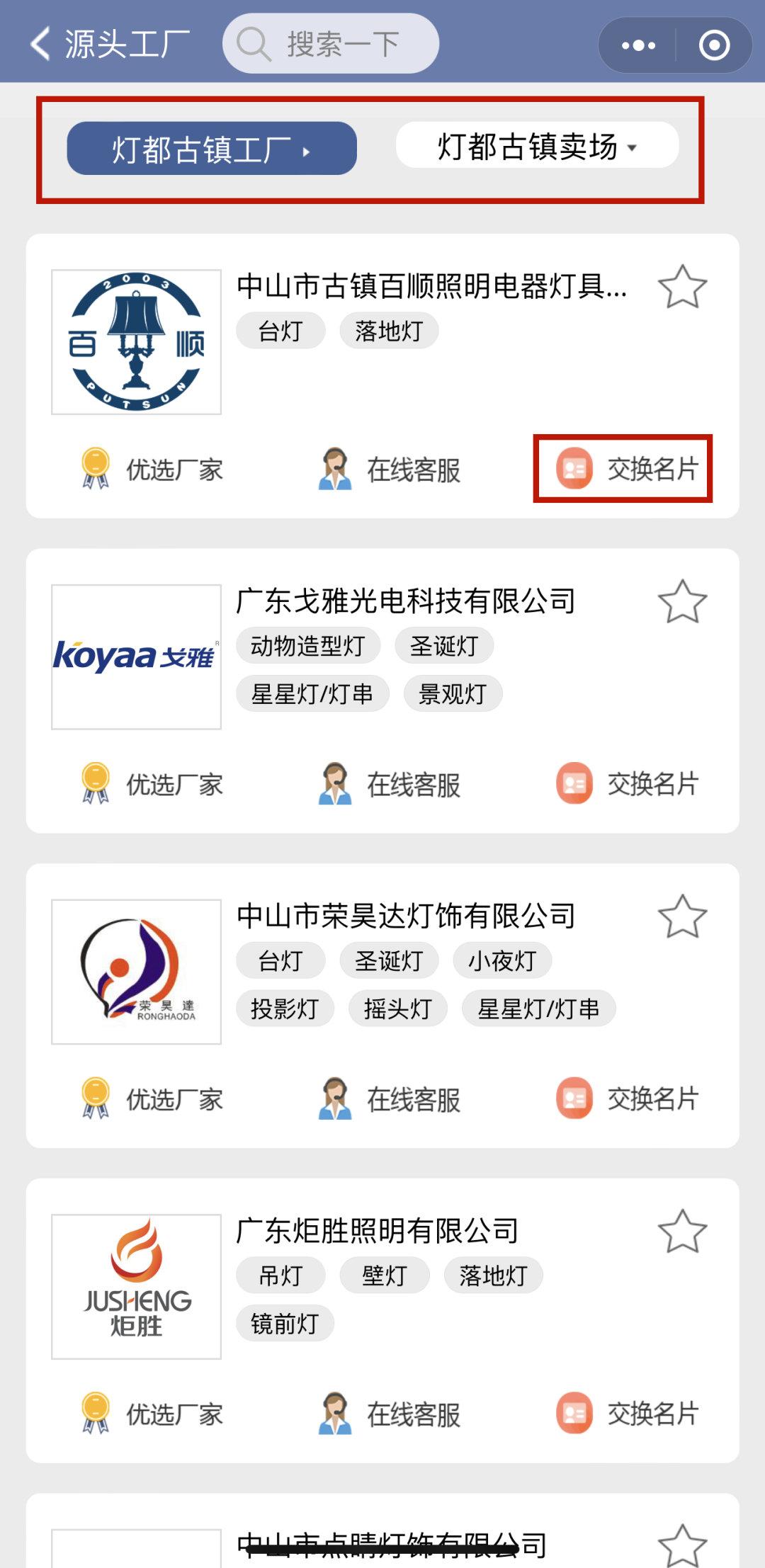The height and width of the screenshot is (1568, 765).
Task: Star 广东戈雅光电科技有限公司 as favorite
Action: [682, 603]
